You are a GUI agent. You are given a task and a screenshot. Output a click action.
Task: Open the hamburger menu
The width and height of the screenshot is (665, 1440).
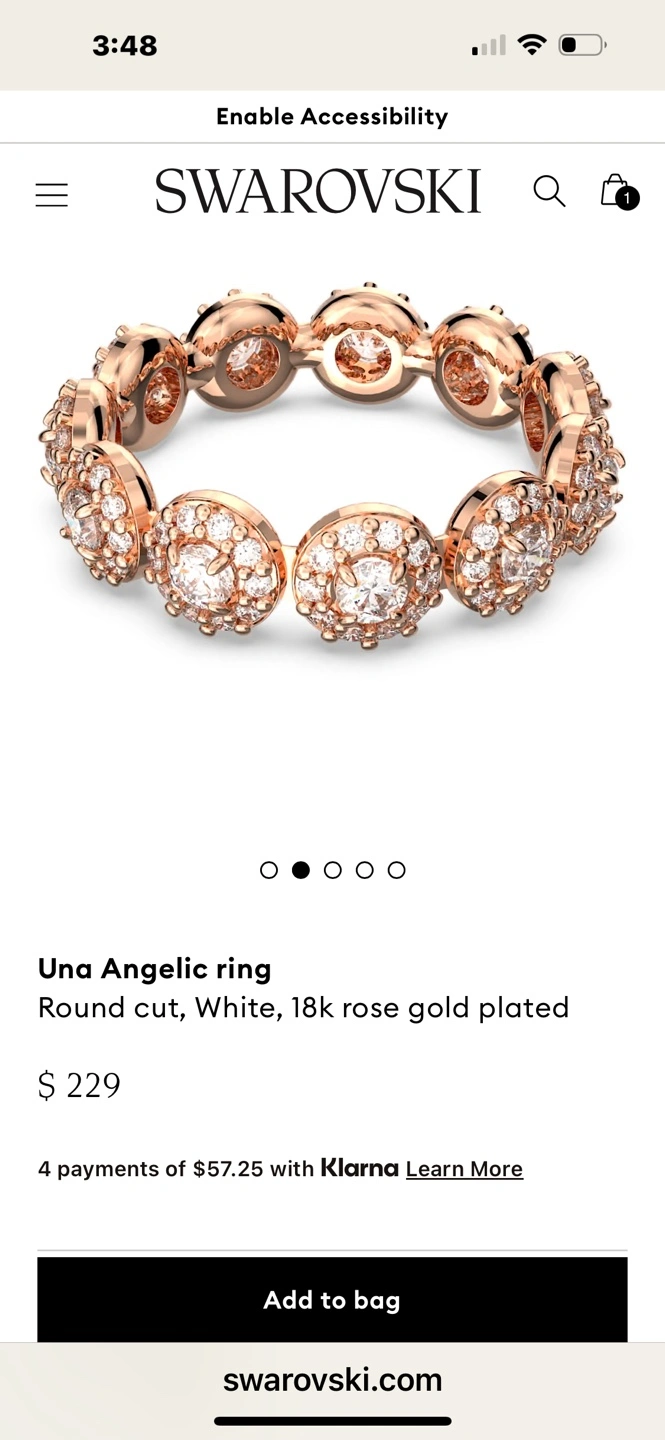click(x=52, y=195)
